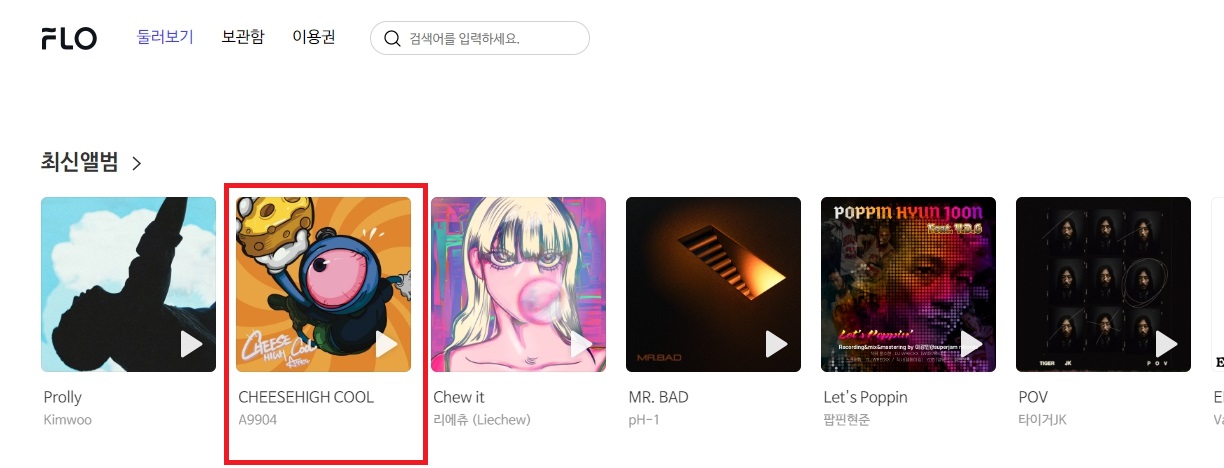
Task: Open artist A9904 under CHEESEHIGH COOL
Action: pyautogui.click(x=257, y=420)
